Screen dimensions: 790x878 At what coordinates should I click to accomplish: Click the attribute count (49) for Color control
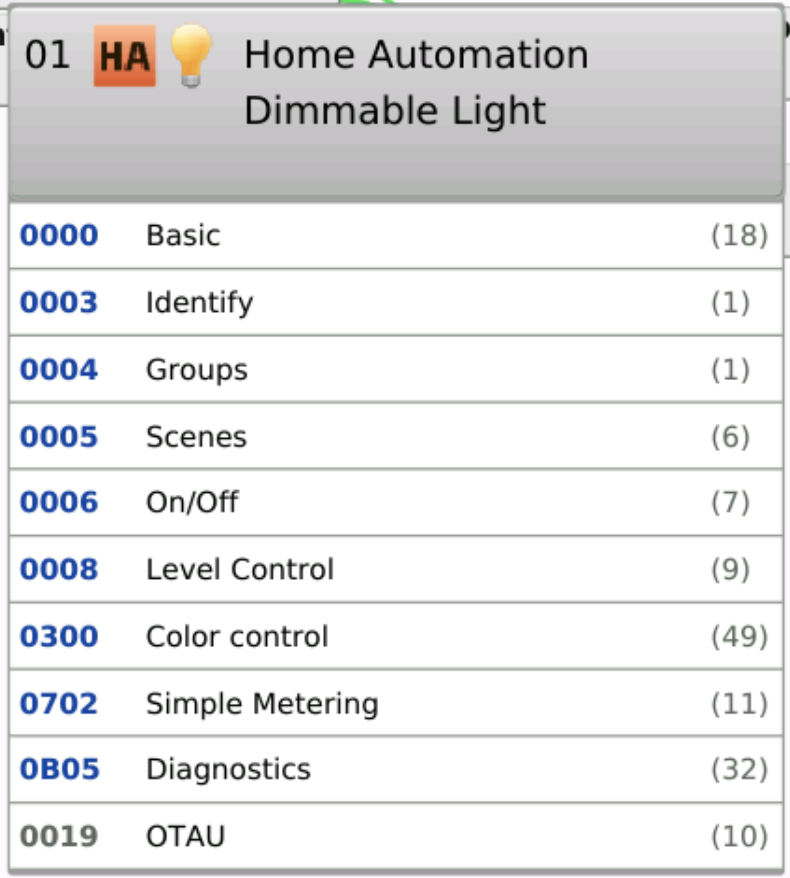740,636
